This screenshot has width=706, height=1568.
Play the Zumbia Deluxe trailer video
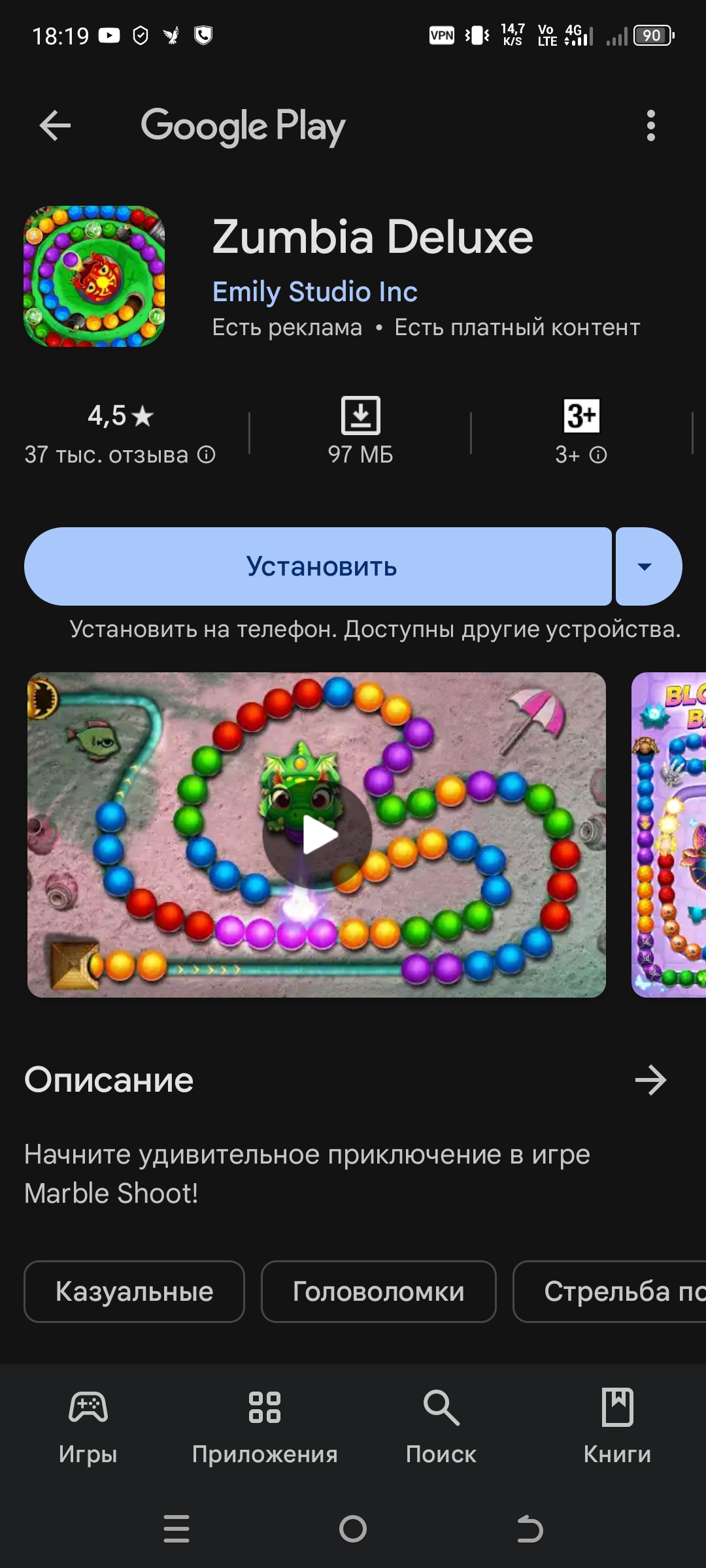(317, 834)
